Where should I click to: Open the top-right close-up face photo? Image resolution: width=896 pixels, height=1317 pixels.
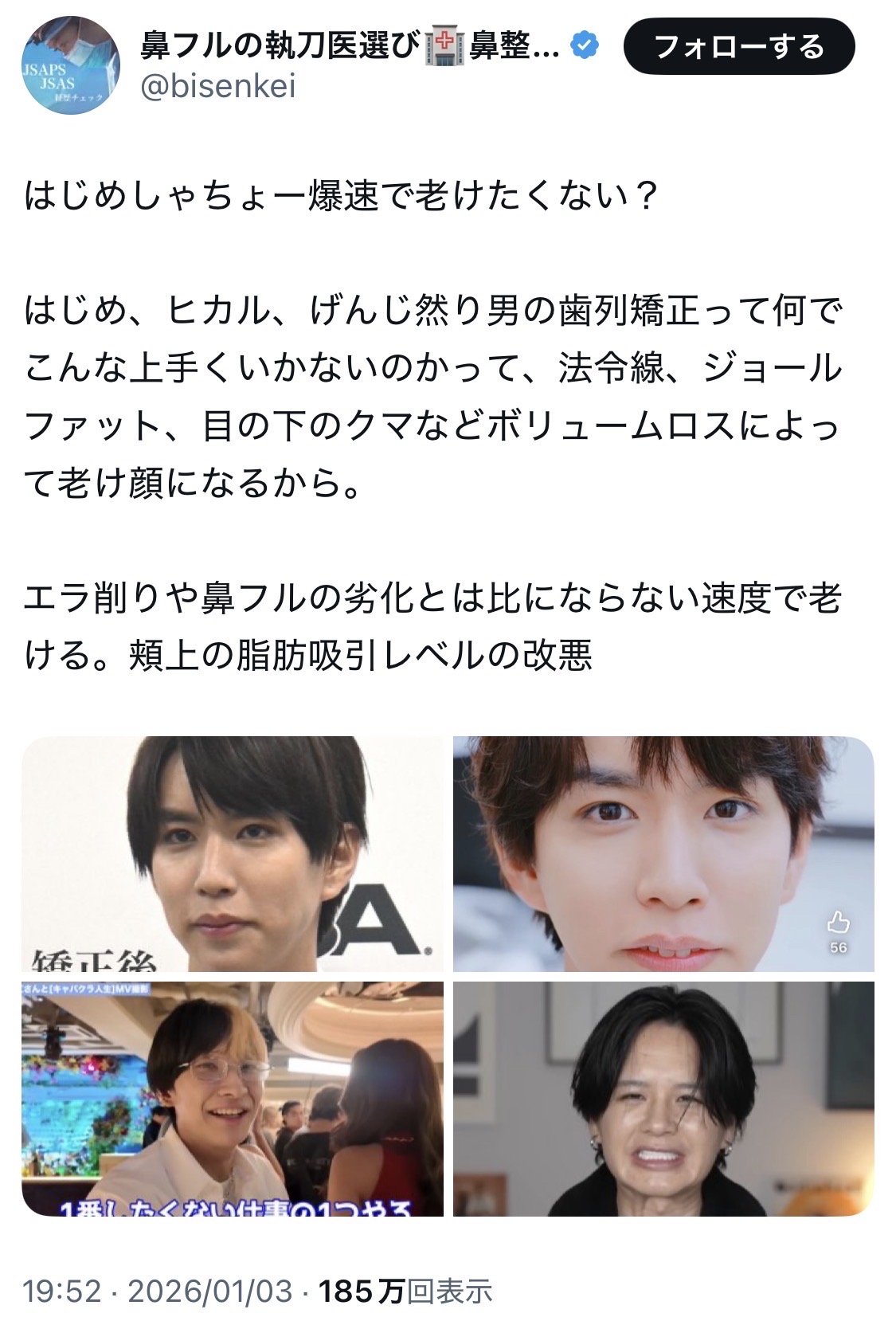click(663, 853)
